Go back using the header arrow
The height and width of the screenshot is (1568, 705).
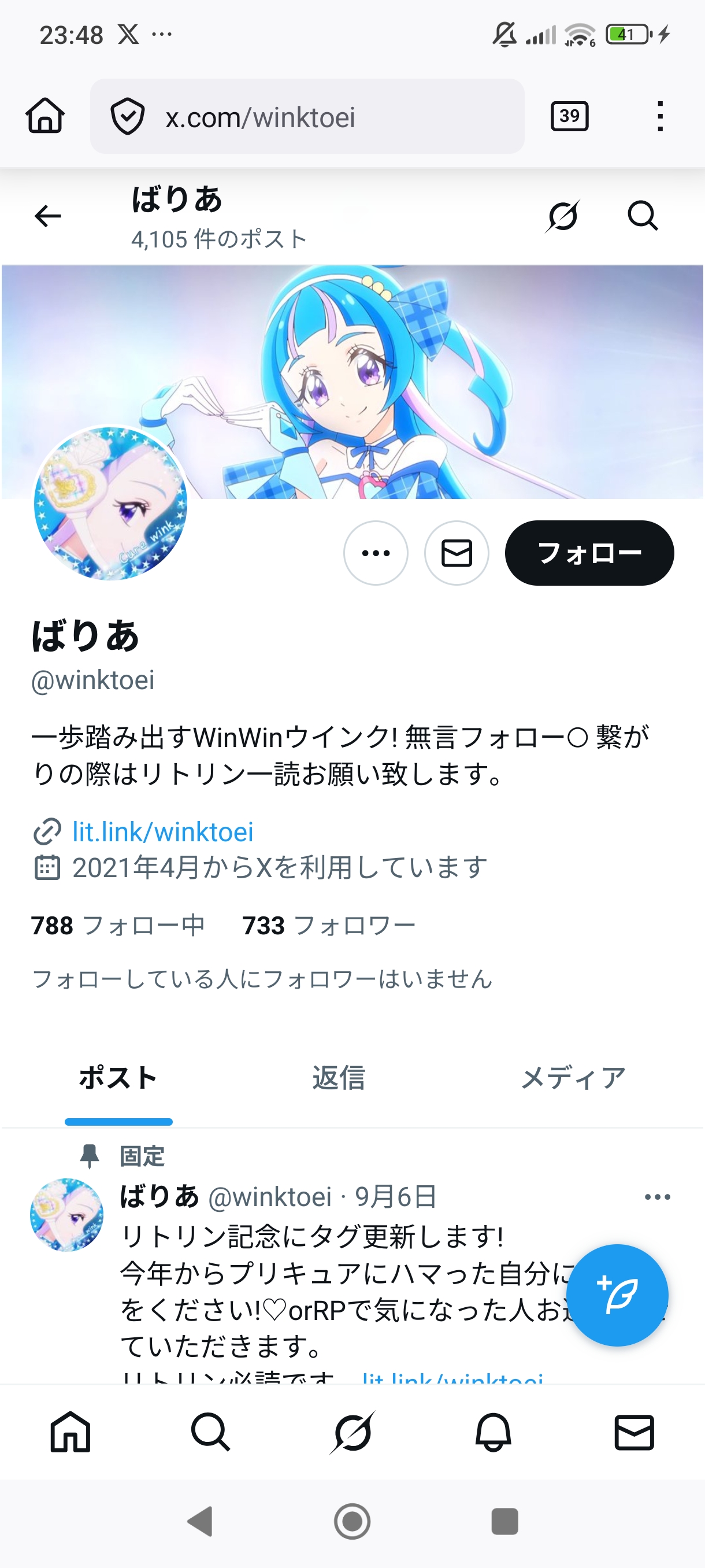(48, 216)
